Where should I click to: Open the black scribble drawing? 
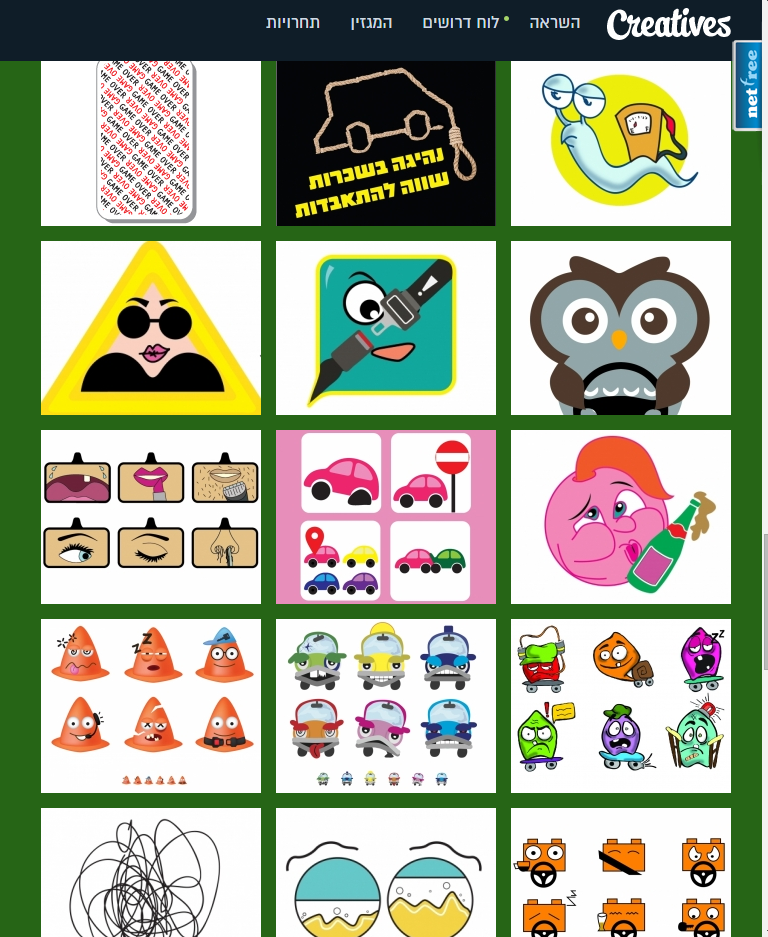(151, 872)
